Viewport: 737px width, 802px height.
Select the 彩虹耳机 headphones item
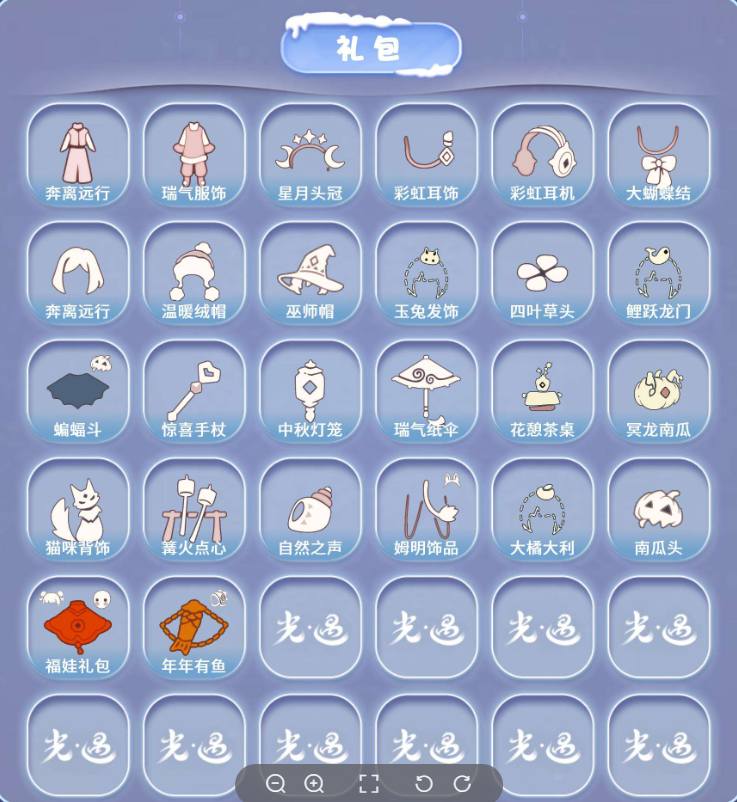click(x=543, y=155)
